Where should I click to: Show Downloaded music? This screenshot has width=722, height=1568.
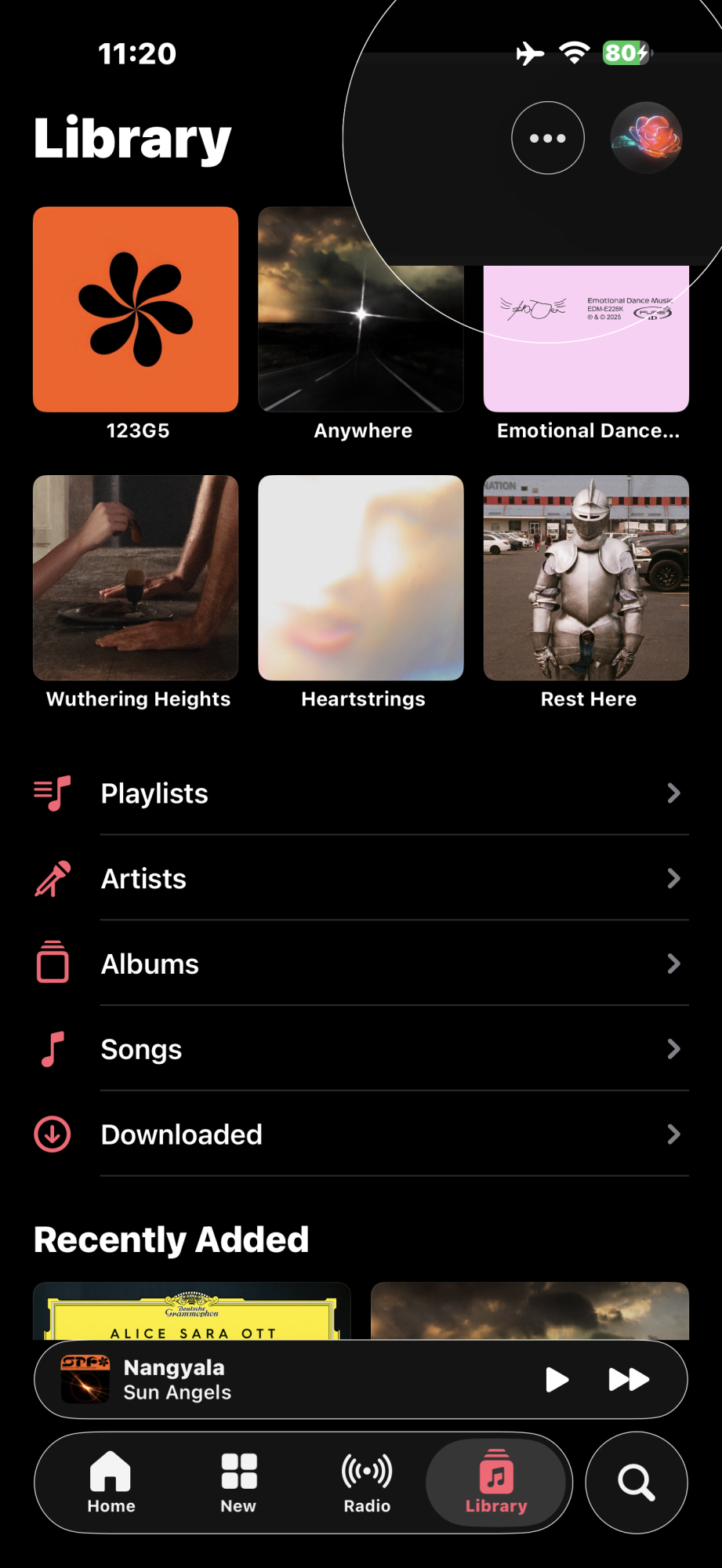[x=361, y=1134]
